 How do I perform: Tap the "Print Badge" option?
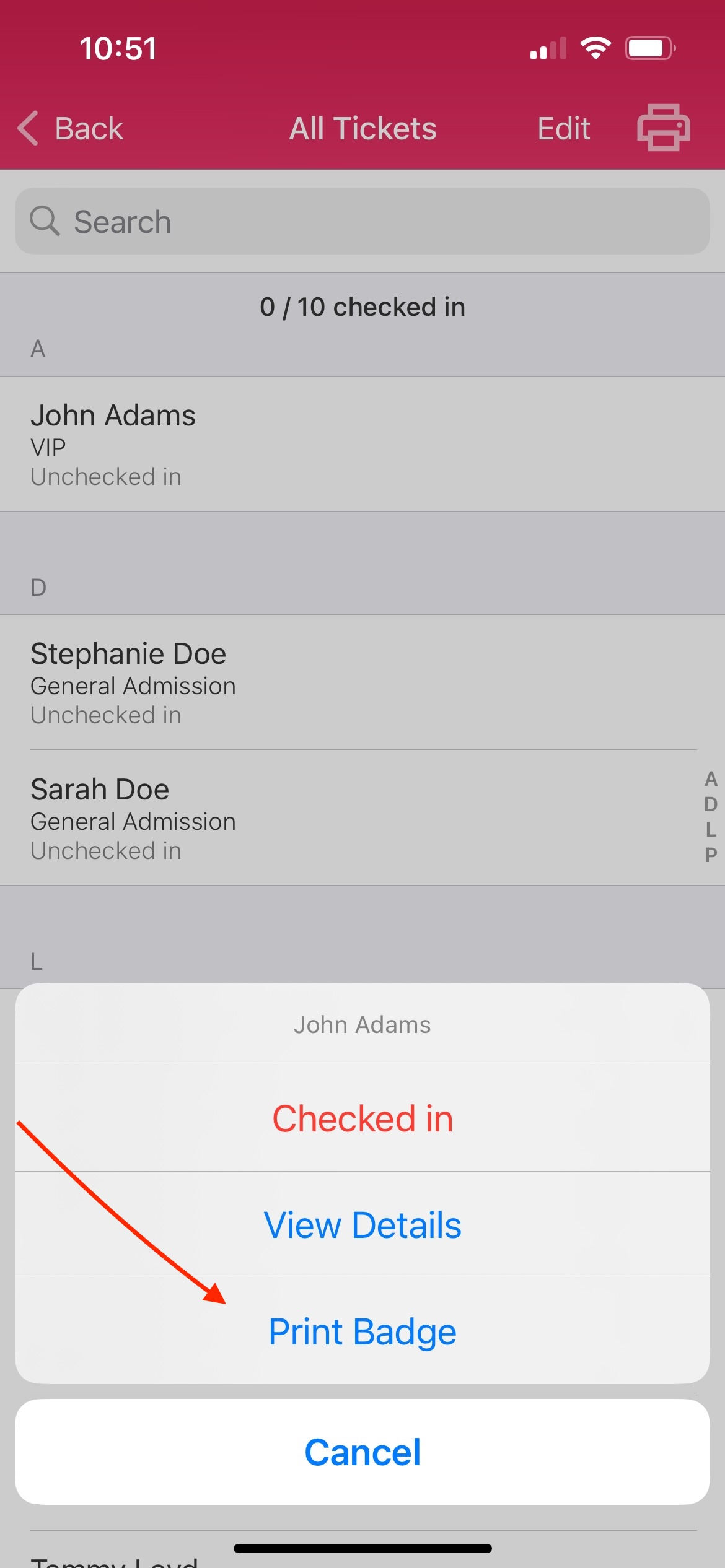coord(362,1330)
